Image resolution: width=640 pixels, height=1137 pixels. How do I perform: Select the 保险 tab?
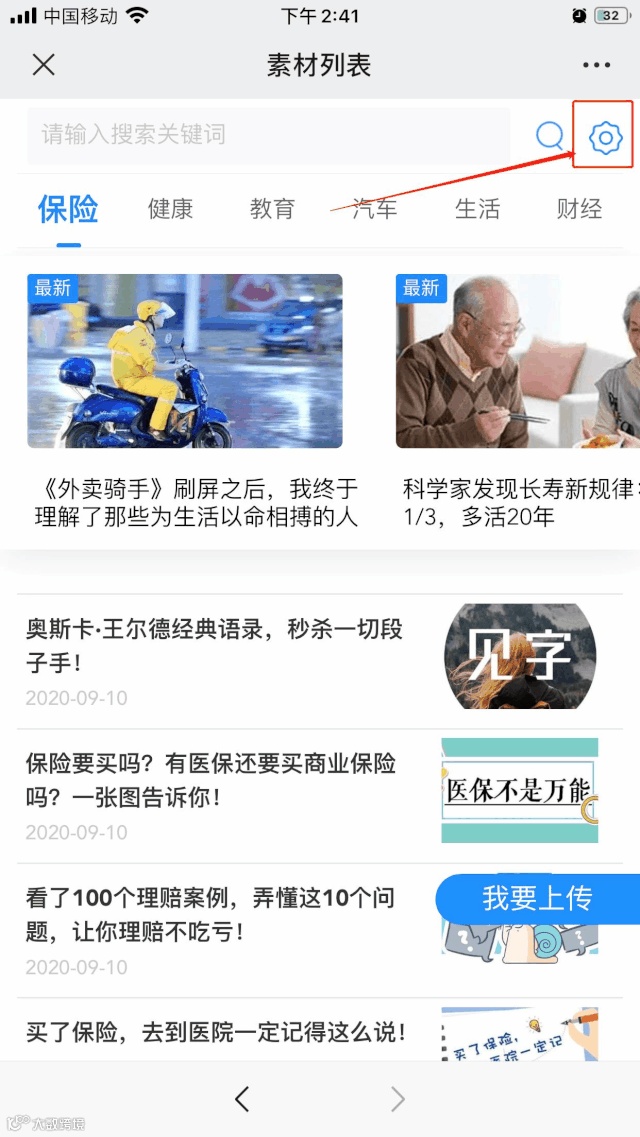point(68,210)
